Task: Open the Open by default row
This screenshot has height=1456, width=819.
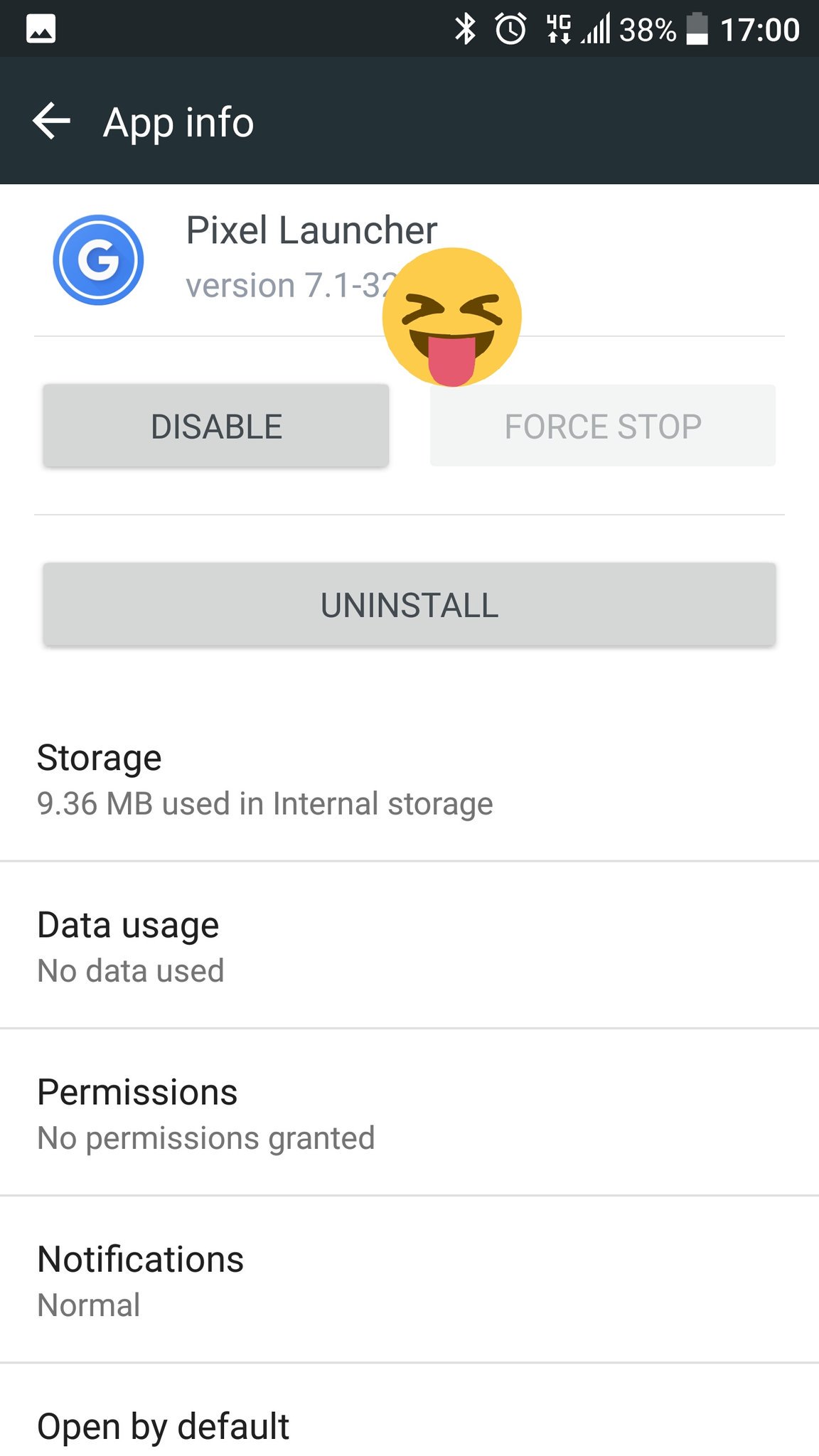Action: point(409,1410)
